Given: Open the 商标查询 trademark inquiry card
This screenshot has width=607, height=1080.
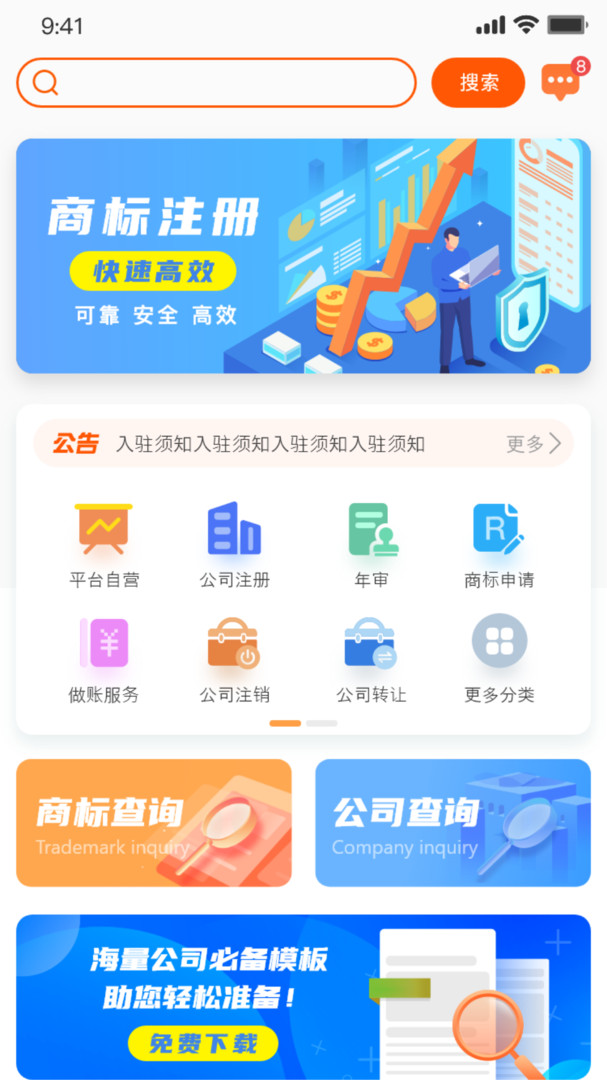Looking at the screenshot, I should pos(154,823).
